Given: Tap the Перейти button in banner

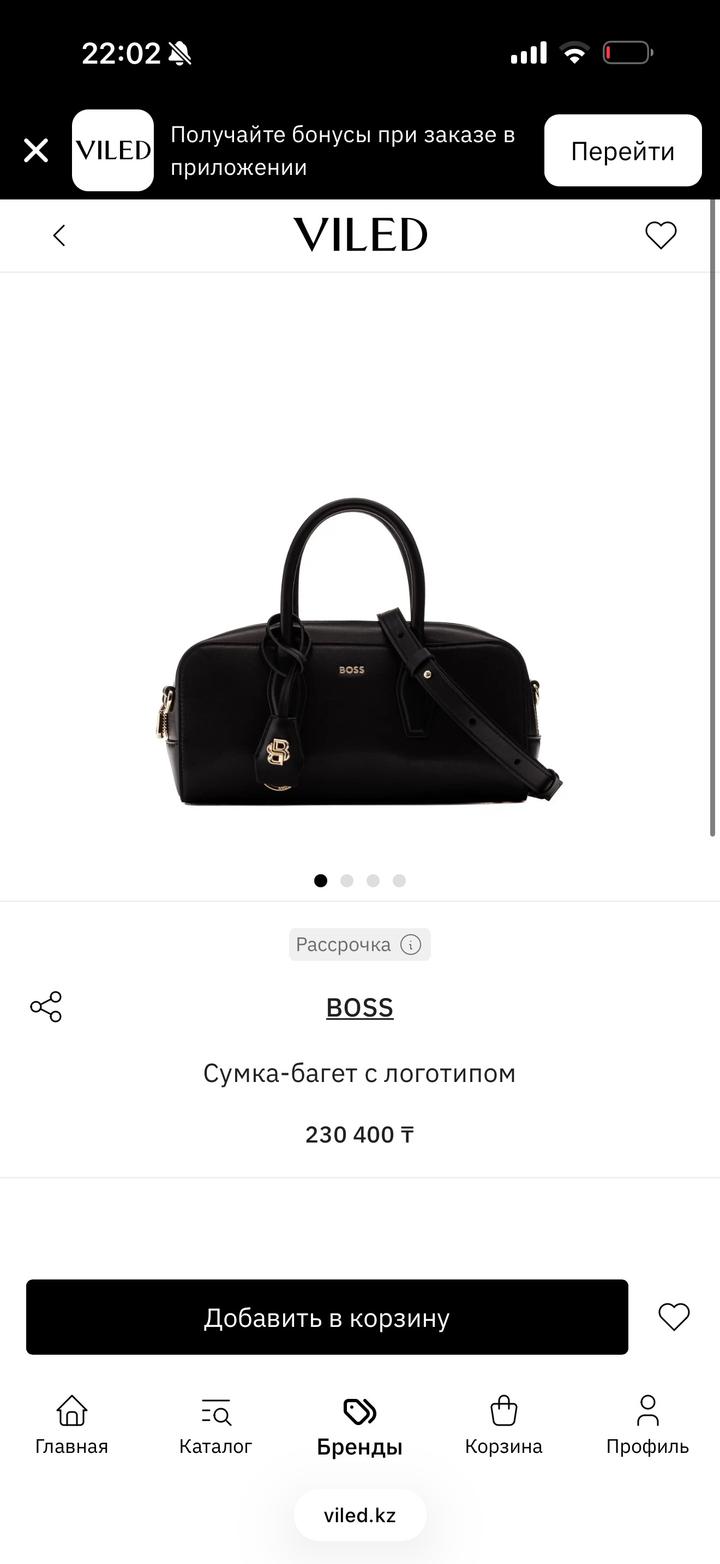Looking at the screenshot, I should point(623,151).
